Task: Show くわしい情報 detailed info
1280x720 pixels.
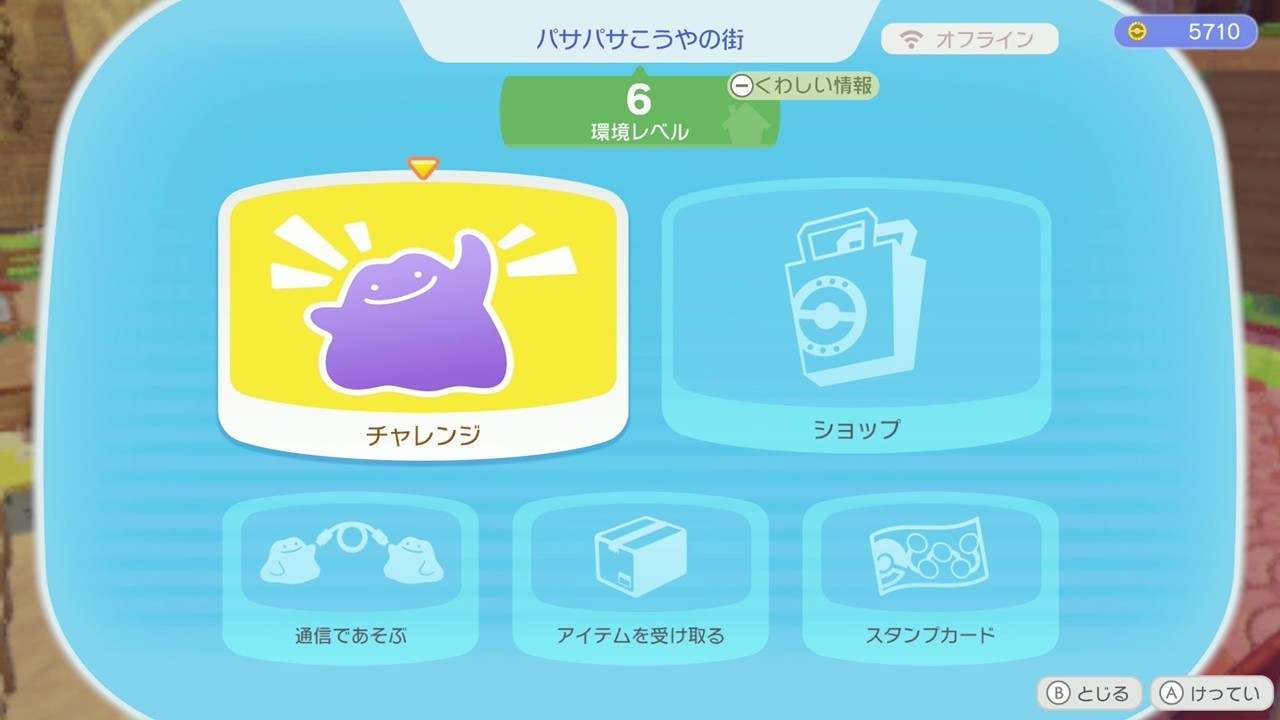Action: pos(803,86)
